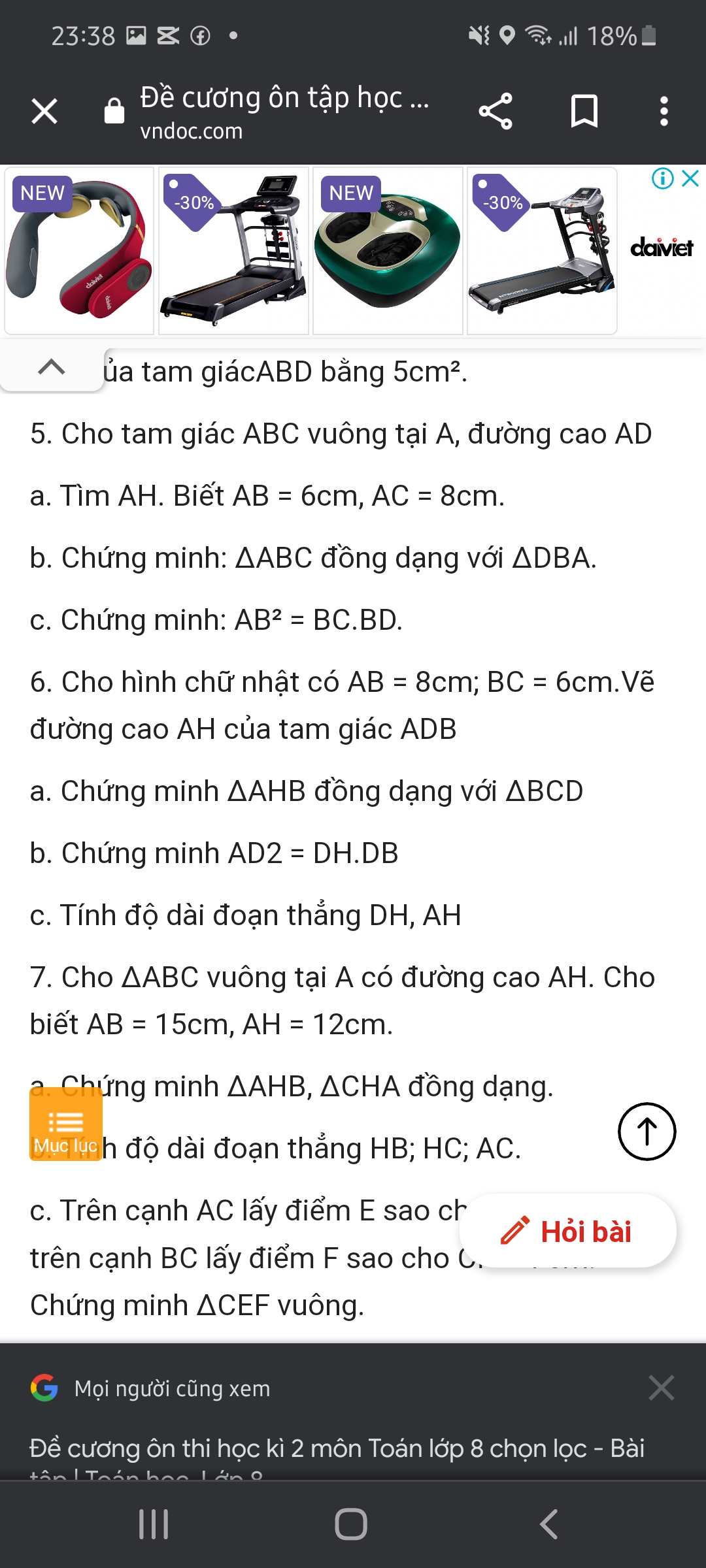Bookmark this page

[x=584, y=111]
